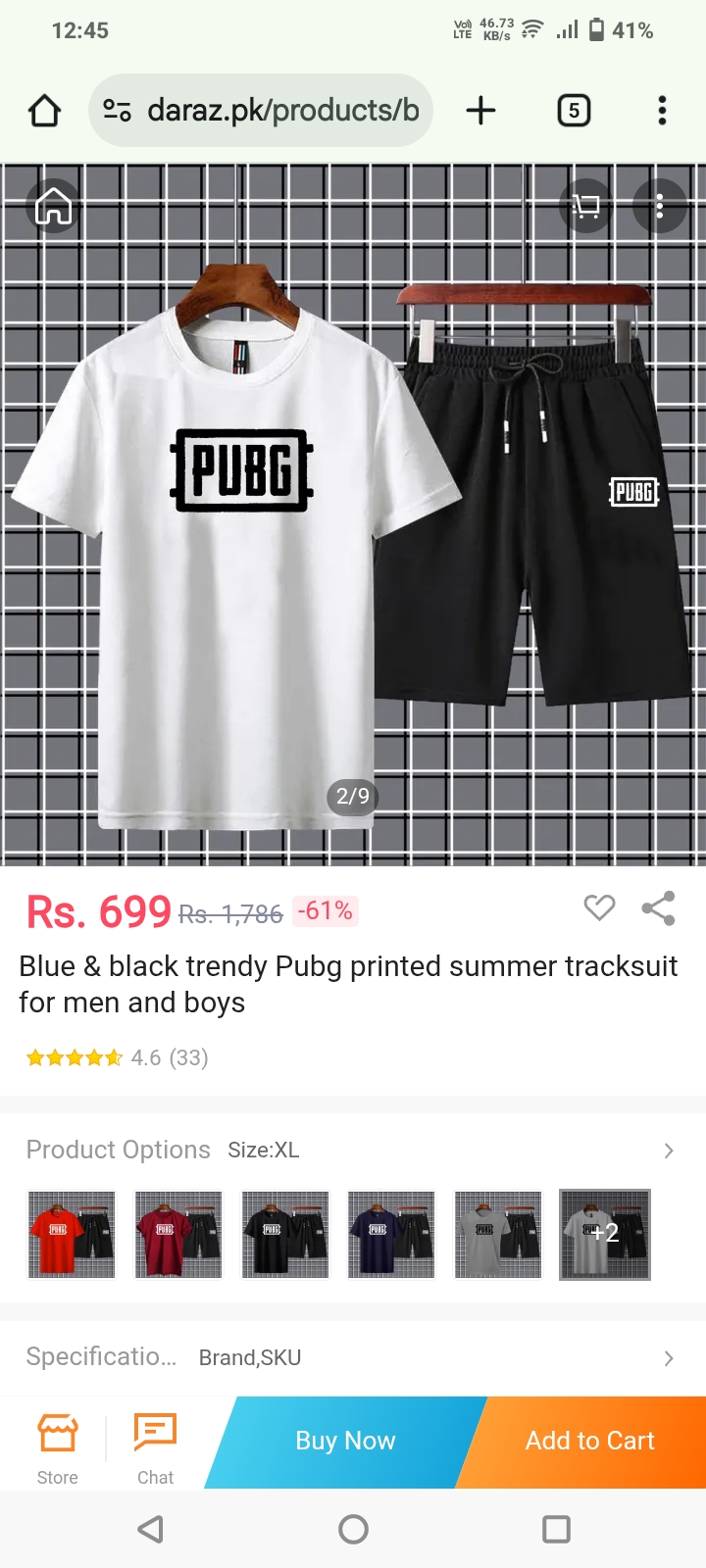Open a new browser tab

point(480,111)
